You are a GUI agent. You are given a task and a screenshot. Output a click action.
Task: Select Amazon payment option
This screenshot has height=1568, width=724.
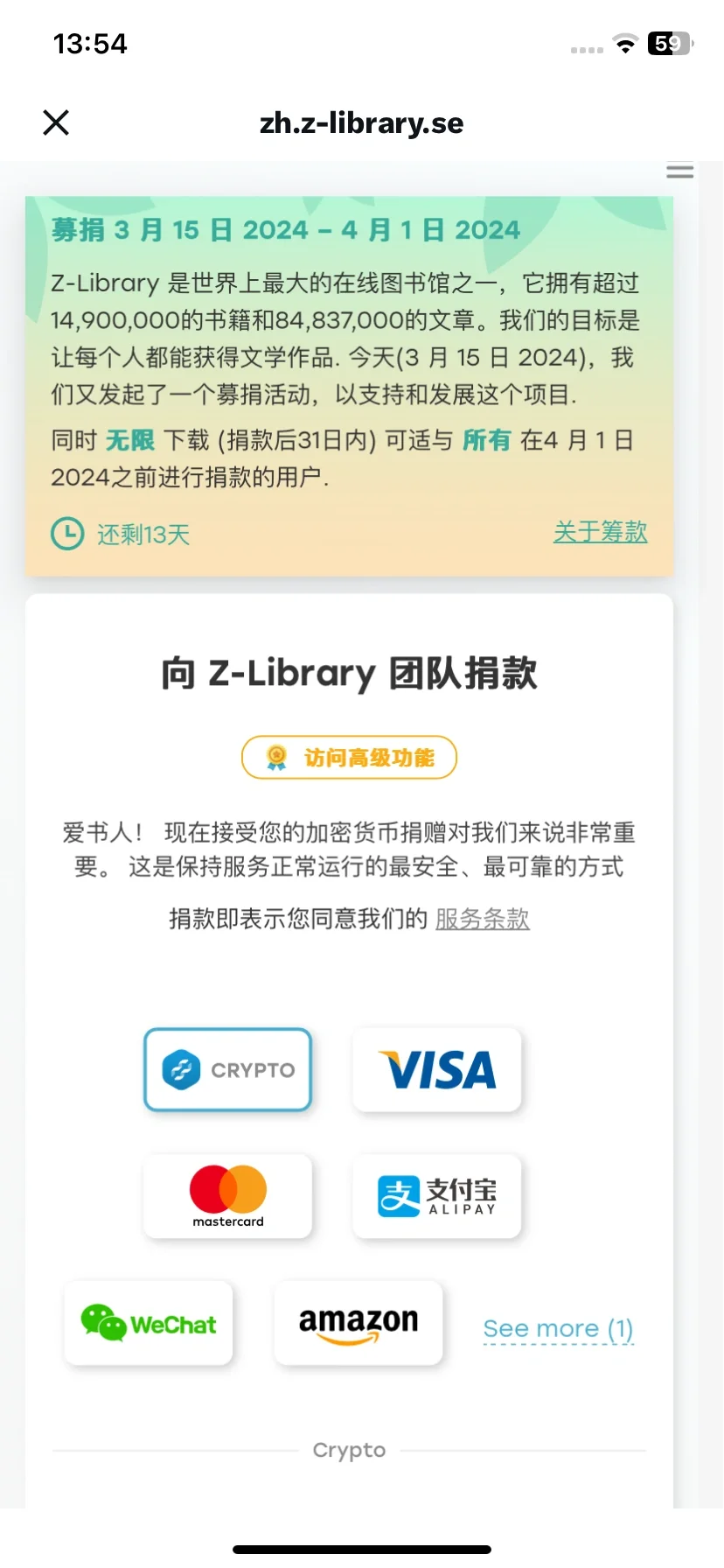tap(359, 1323)
